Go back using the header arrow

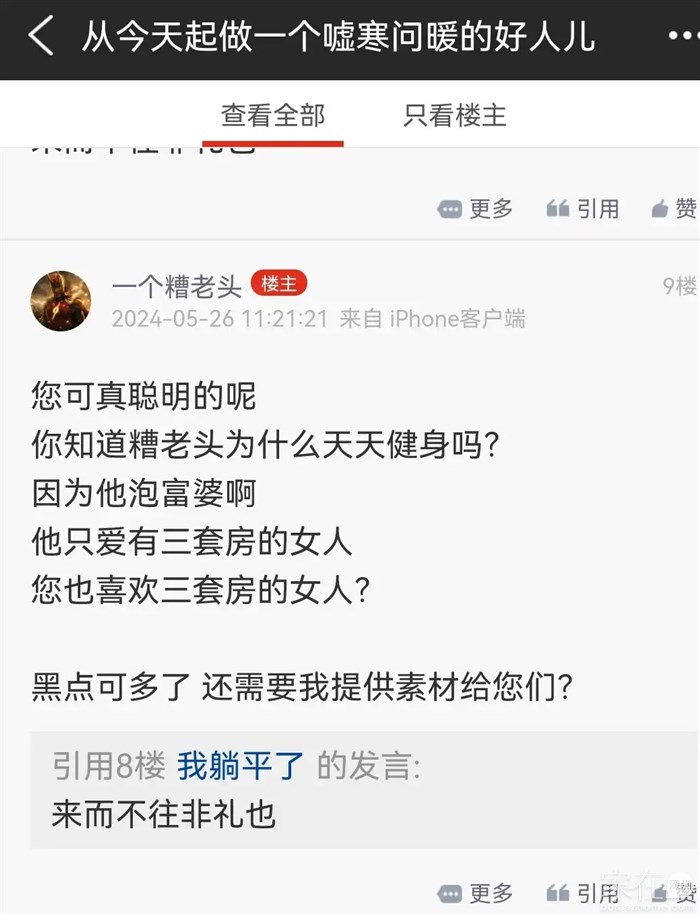click(x=41, y=36)
